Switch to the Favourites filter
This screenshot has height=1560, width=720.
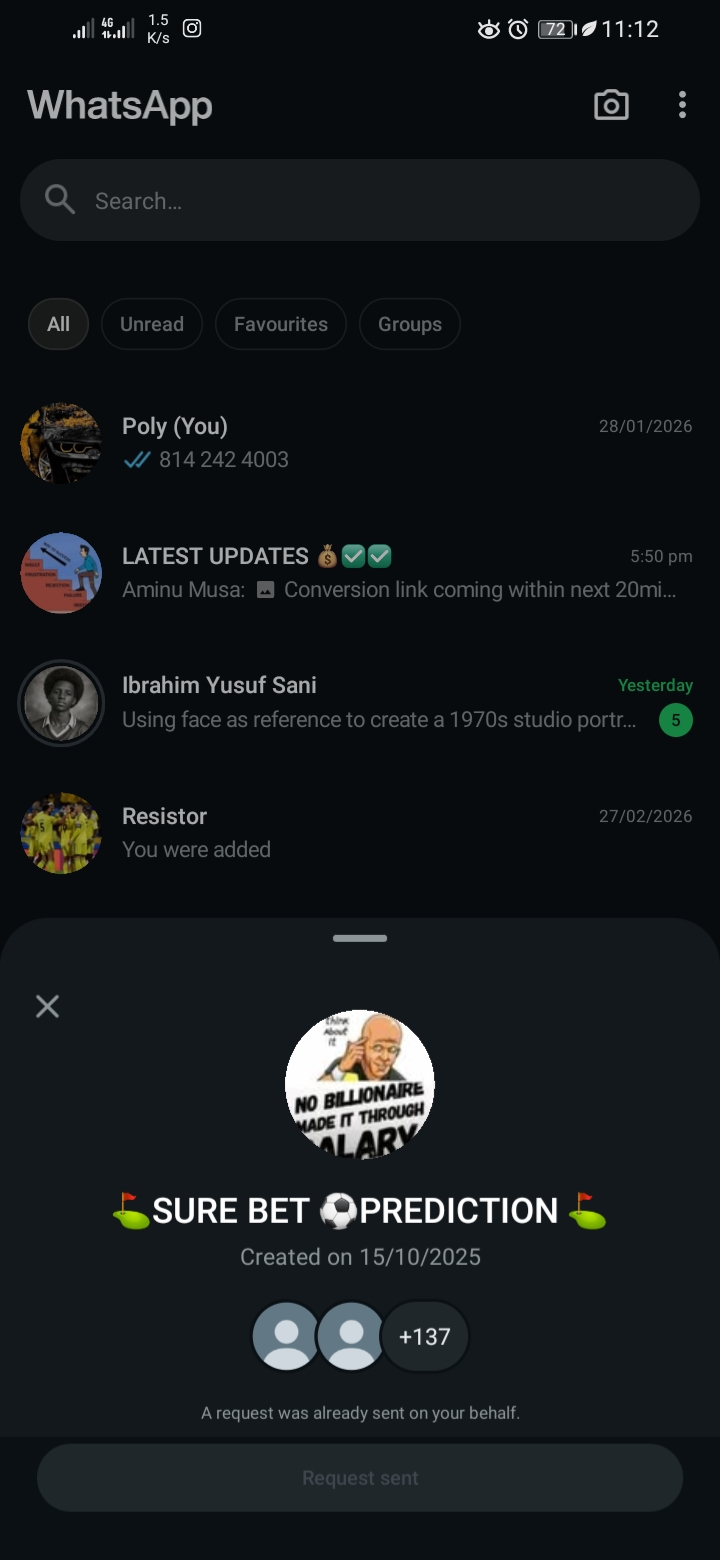click(x=281, y=324)
